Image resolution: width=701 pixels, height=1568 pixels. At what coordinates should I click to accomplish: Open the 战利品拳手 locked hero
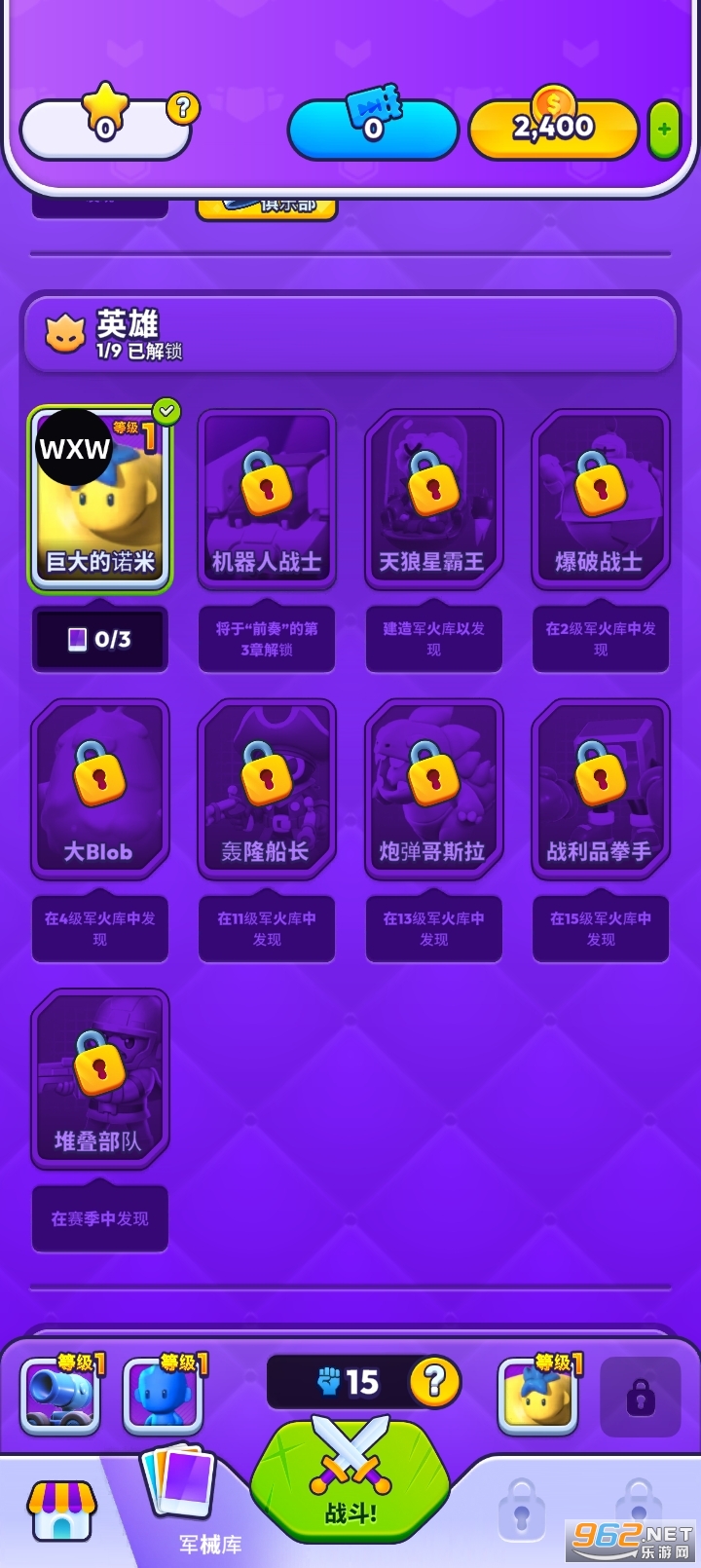(x=601, y=789)
